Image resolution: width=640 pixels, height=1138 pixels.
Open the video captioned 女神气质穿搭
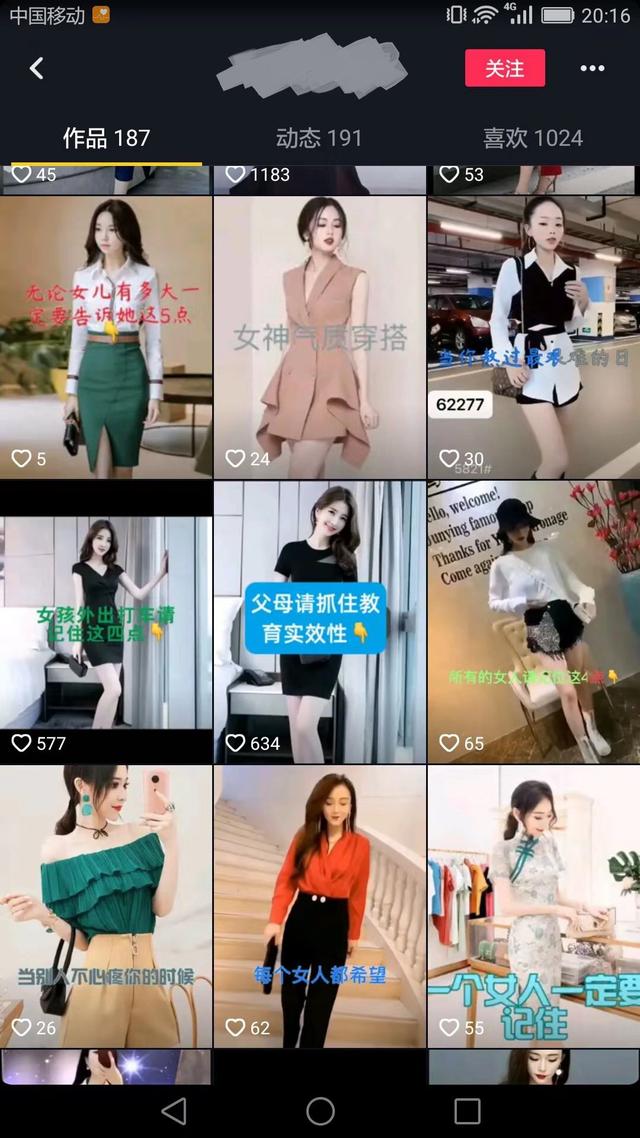point(320,337)
